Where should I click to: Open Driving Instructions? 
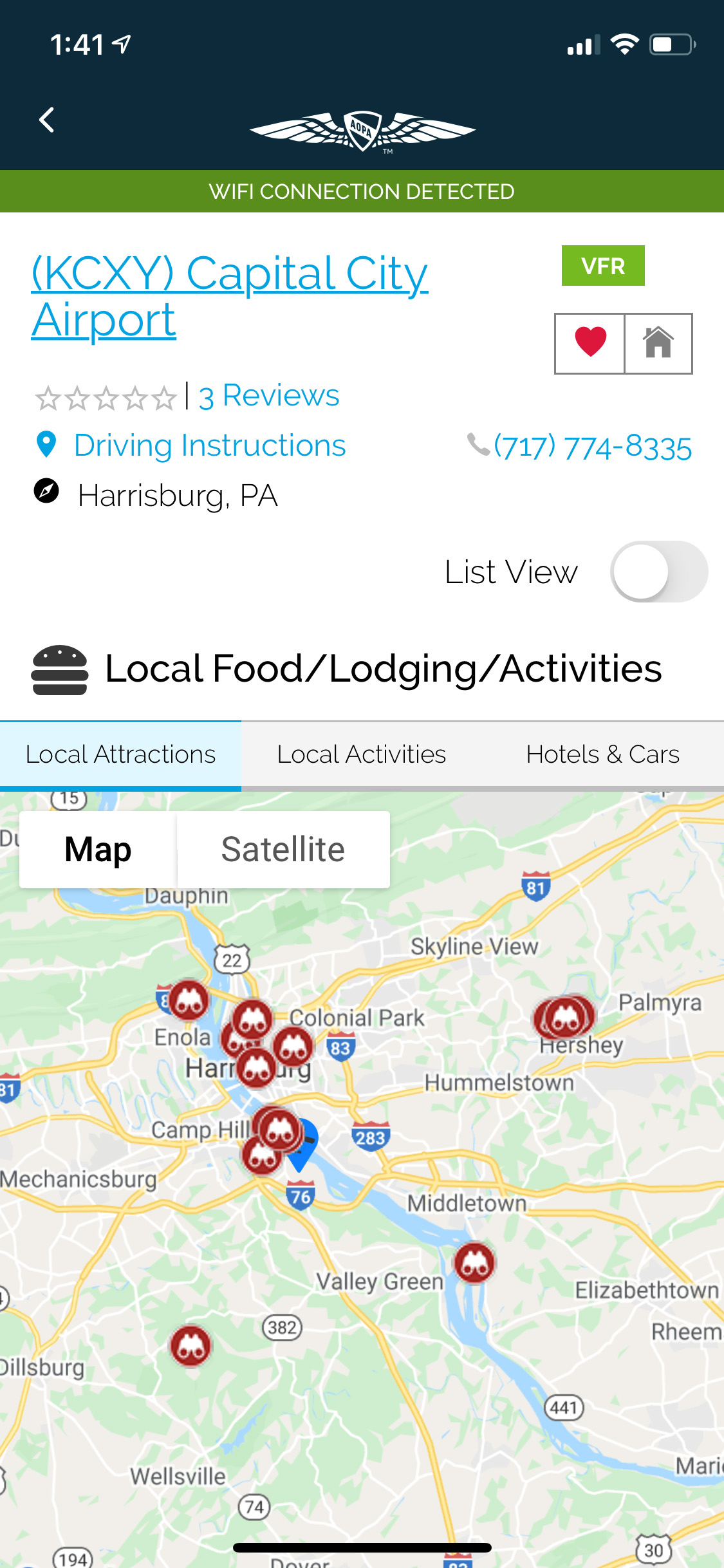point(209,445)
